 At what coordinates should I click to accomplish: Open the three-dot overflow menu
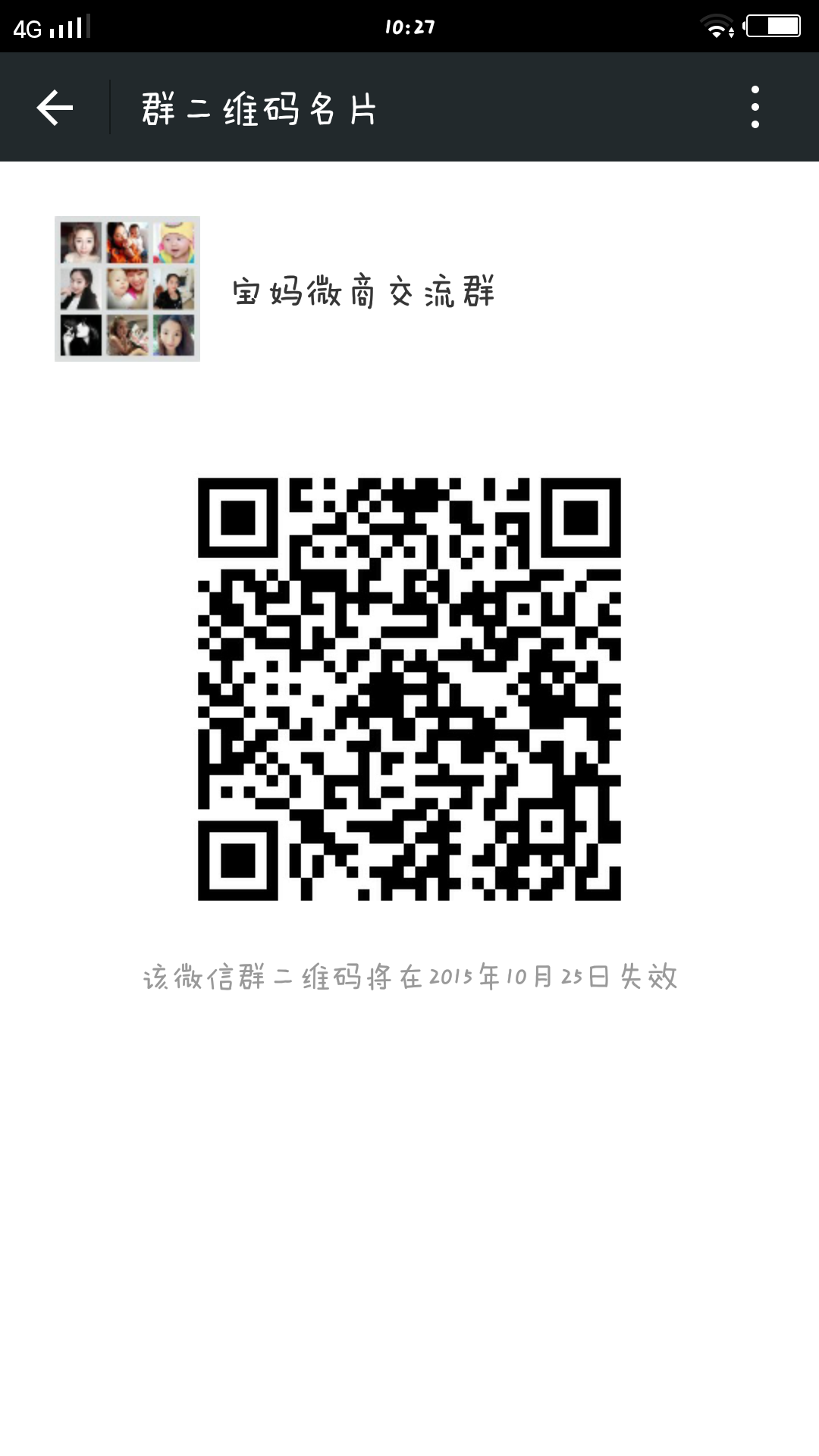(755, 107)
